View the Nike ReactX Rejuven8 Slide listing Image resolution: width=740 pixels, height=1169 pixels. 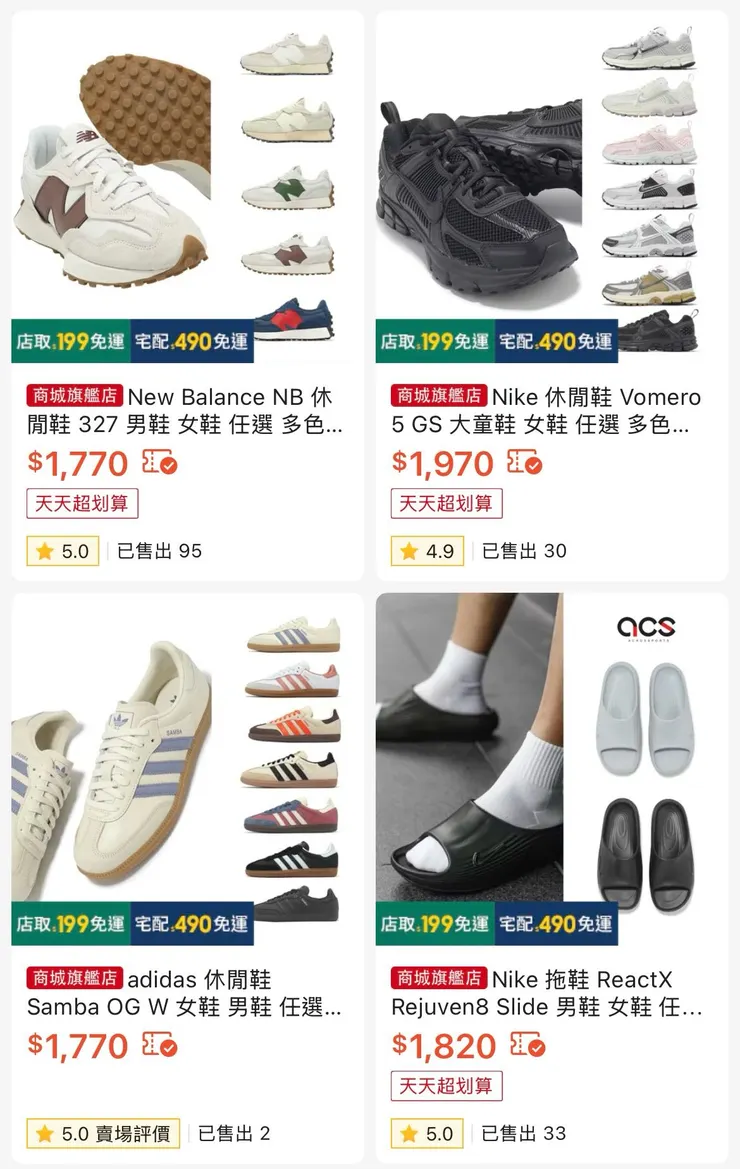click(x=551, y=993)
